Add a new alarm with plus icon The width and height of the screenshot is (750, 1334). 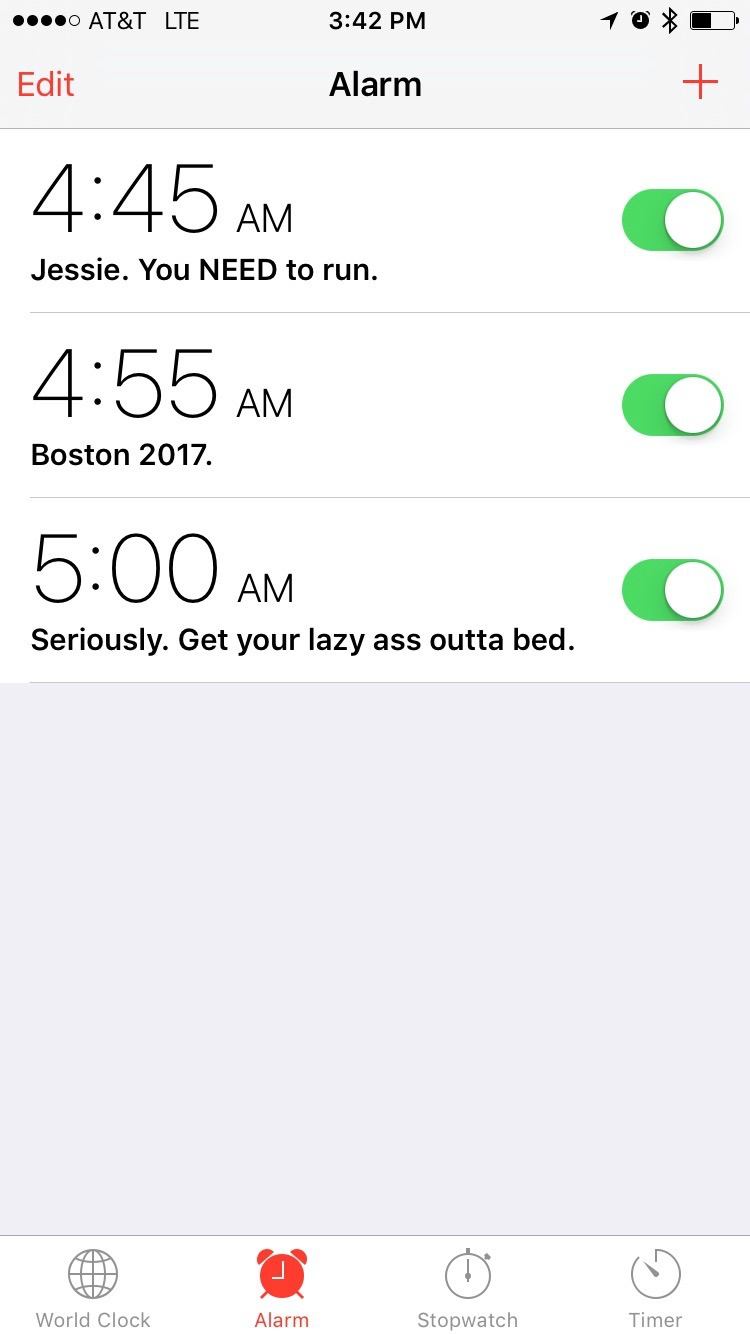click(x=700, y=82)
